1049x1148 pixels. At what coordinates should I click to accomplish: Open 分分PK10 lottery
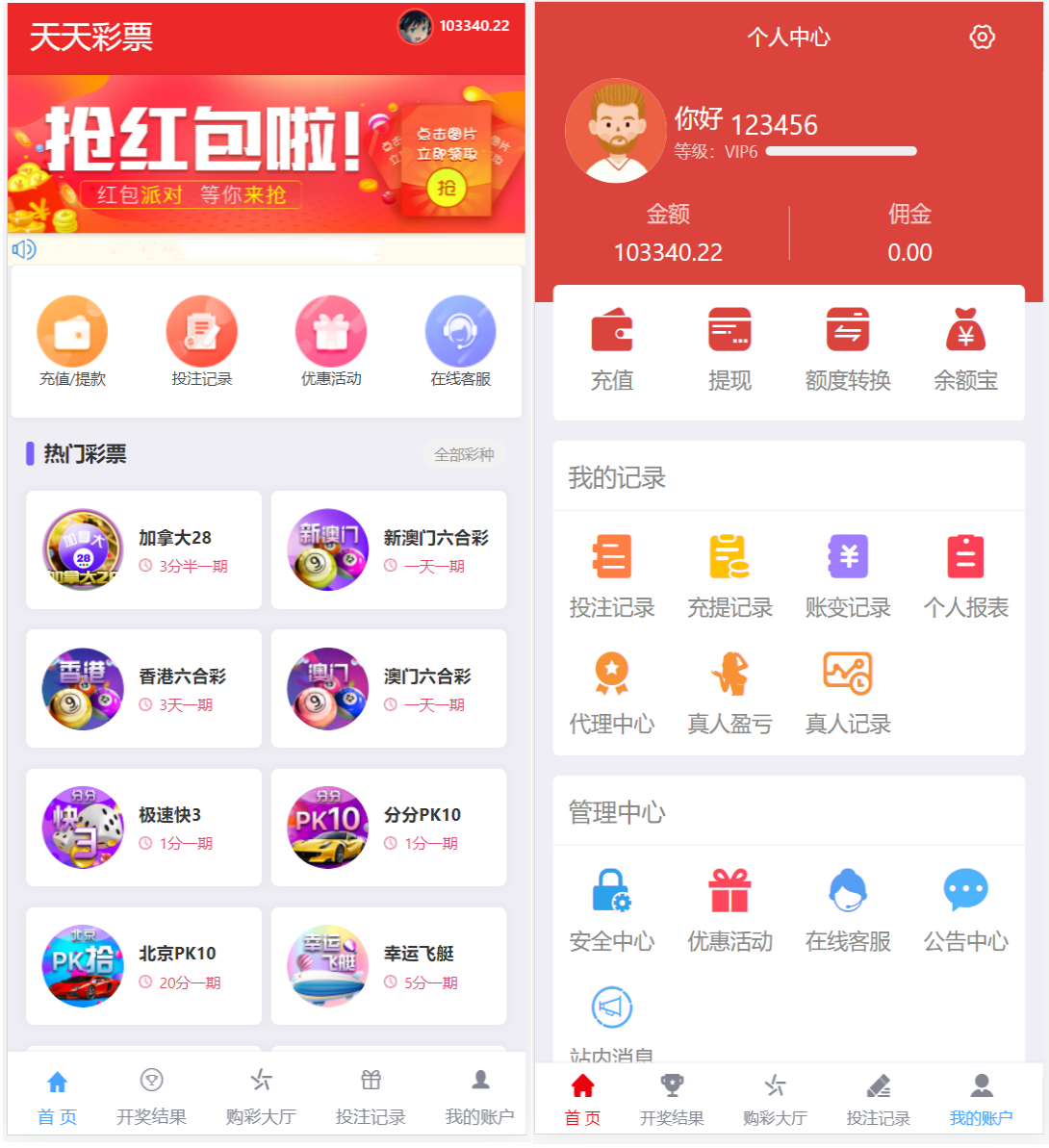[x=389, y=828]
